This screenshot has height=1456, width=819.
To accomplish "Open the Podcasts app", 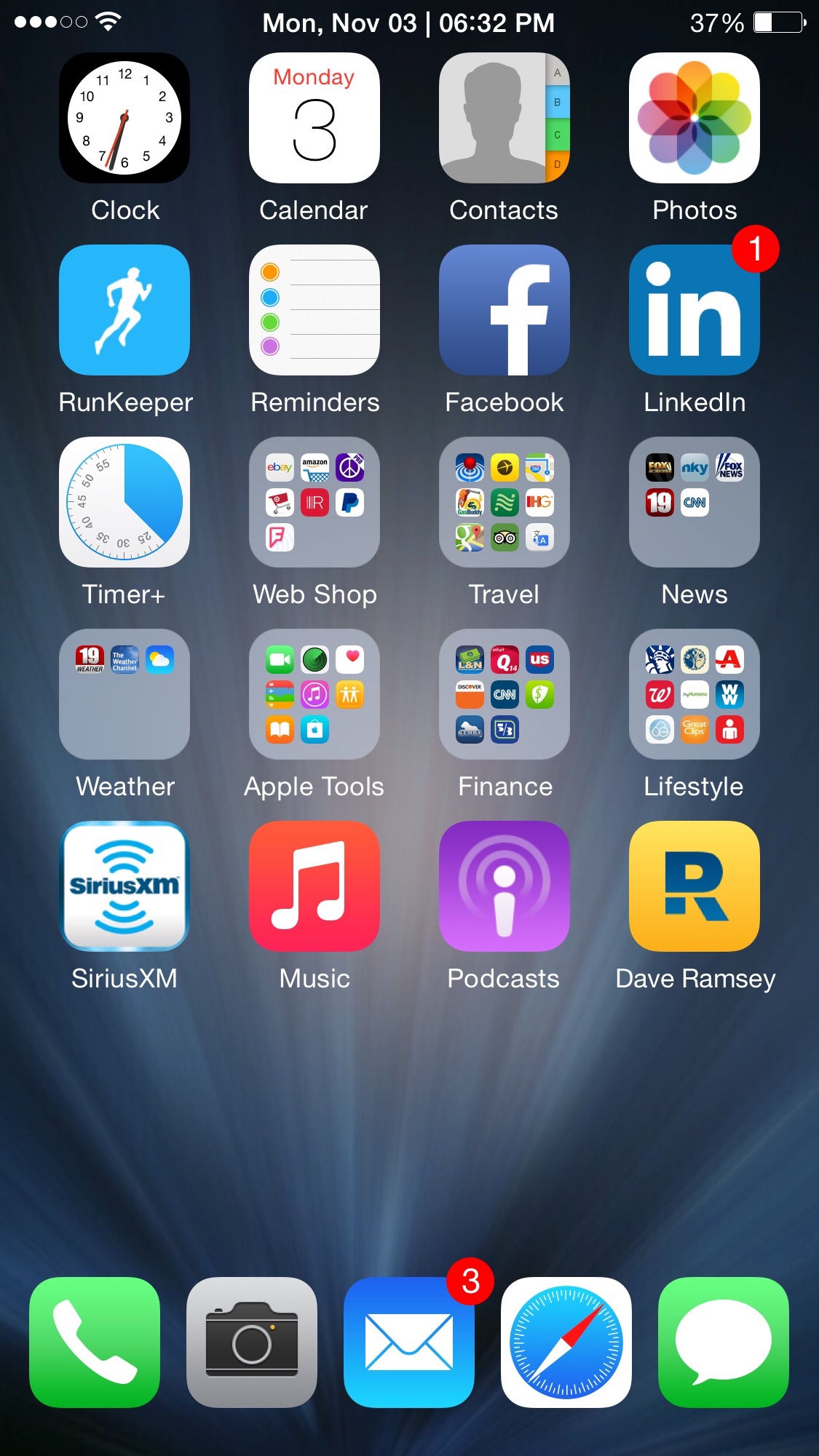I will [505, 886].
